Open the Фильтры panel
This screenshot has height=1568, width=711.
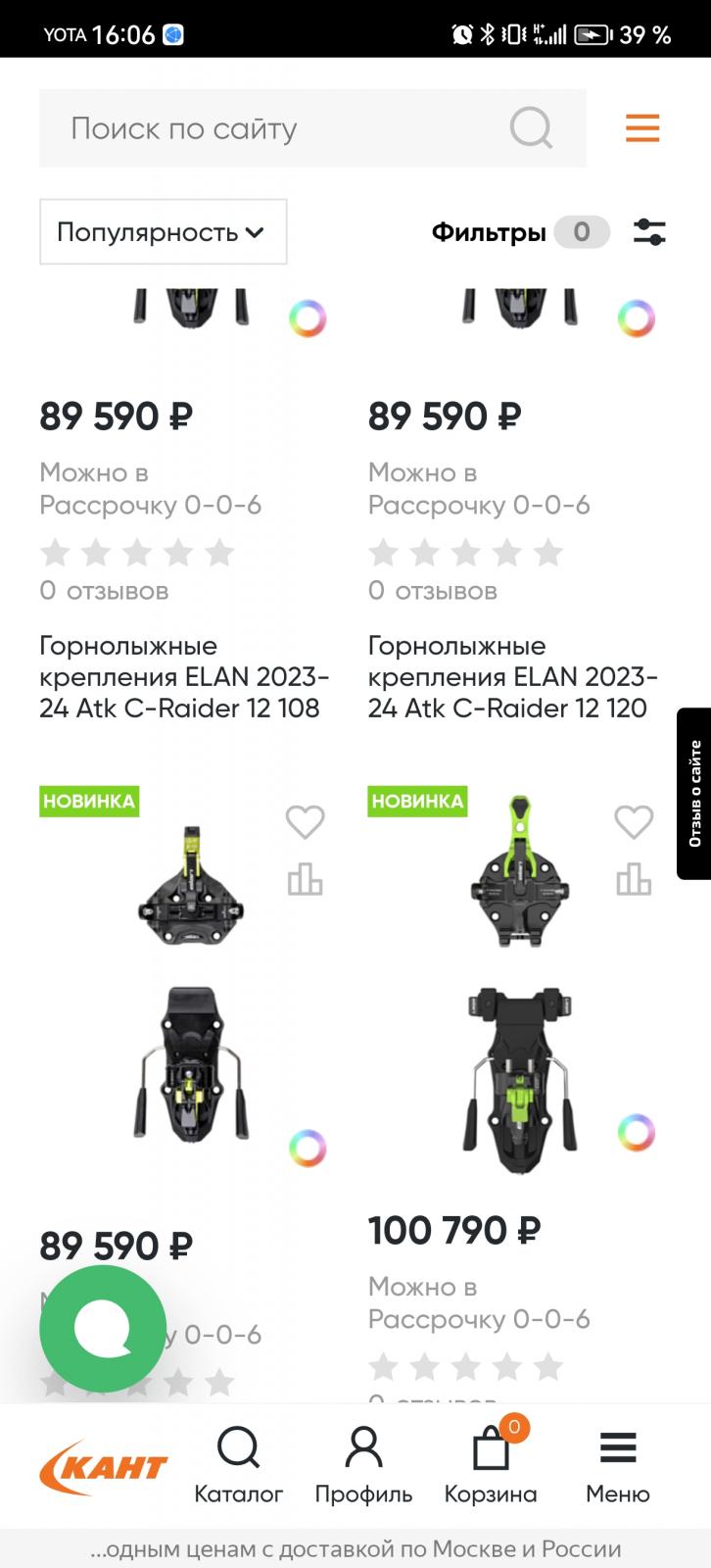coord(548,232)
